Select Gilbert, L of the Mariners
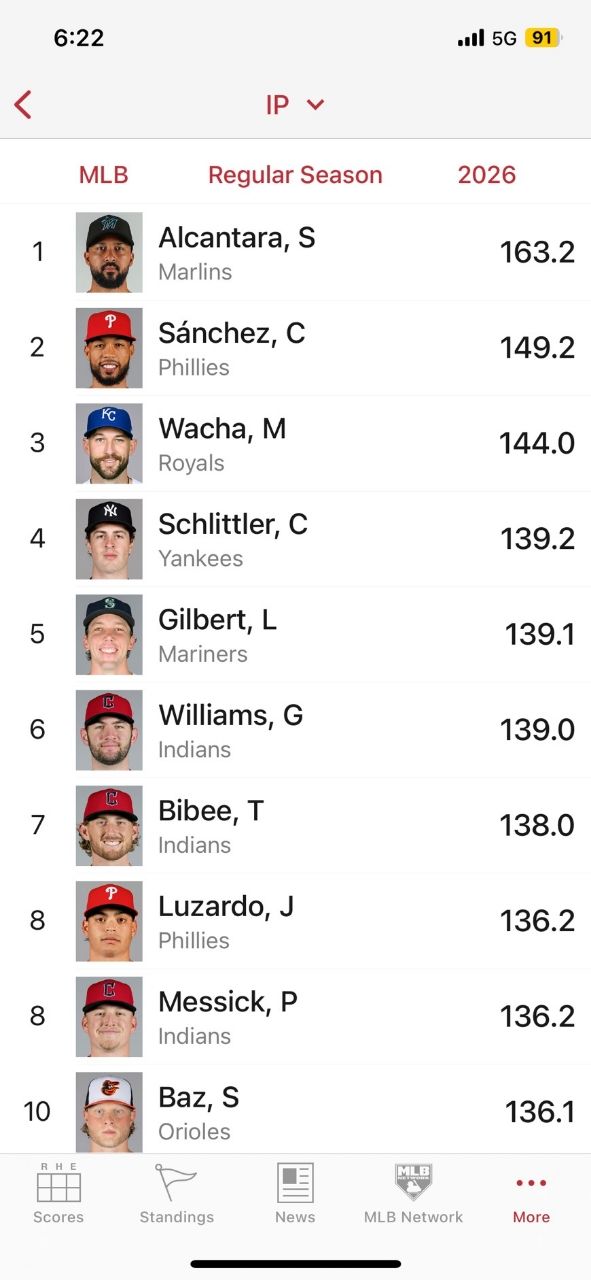The width and height of the screenshot is (591, 1280). point(295,634)
